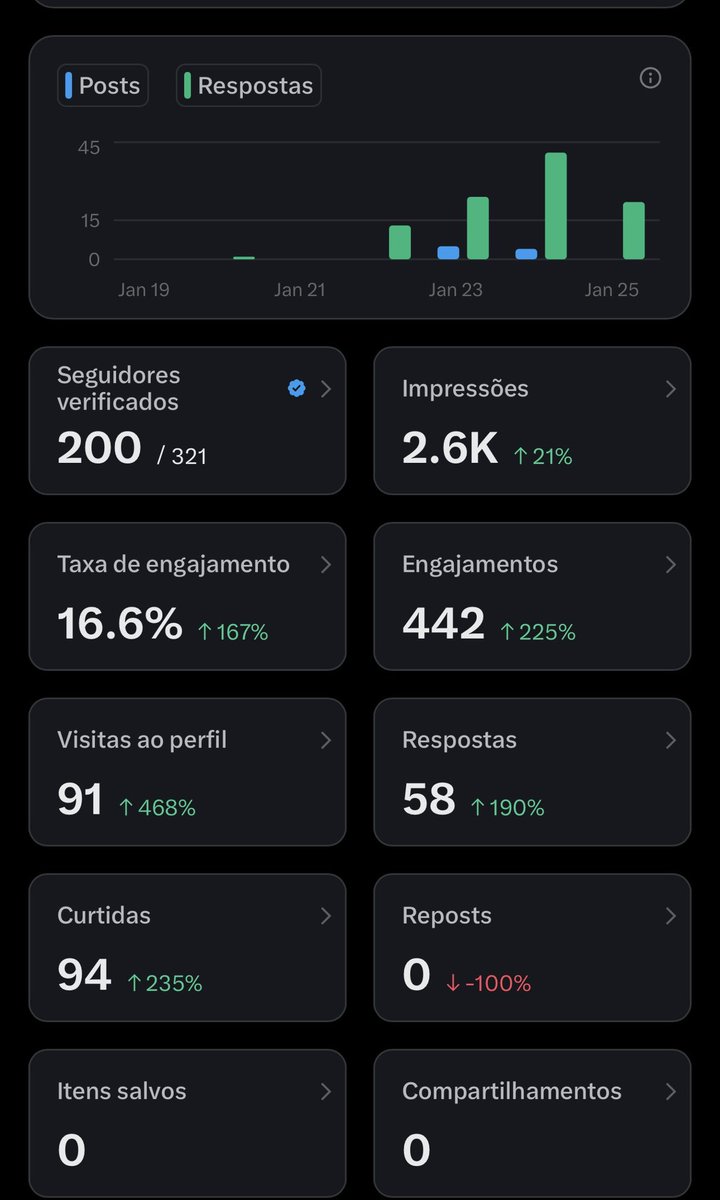Viewport: 720px width, 1200px height.
Task: Toggle the Respostas legend chip
Action: (248, 86)
